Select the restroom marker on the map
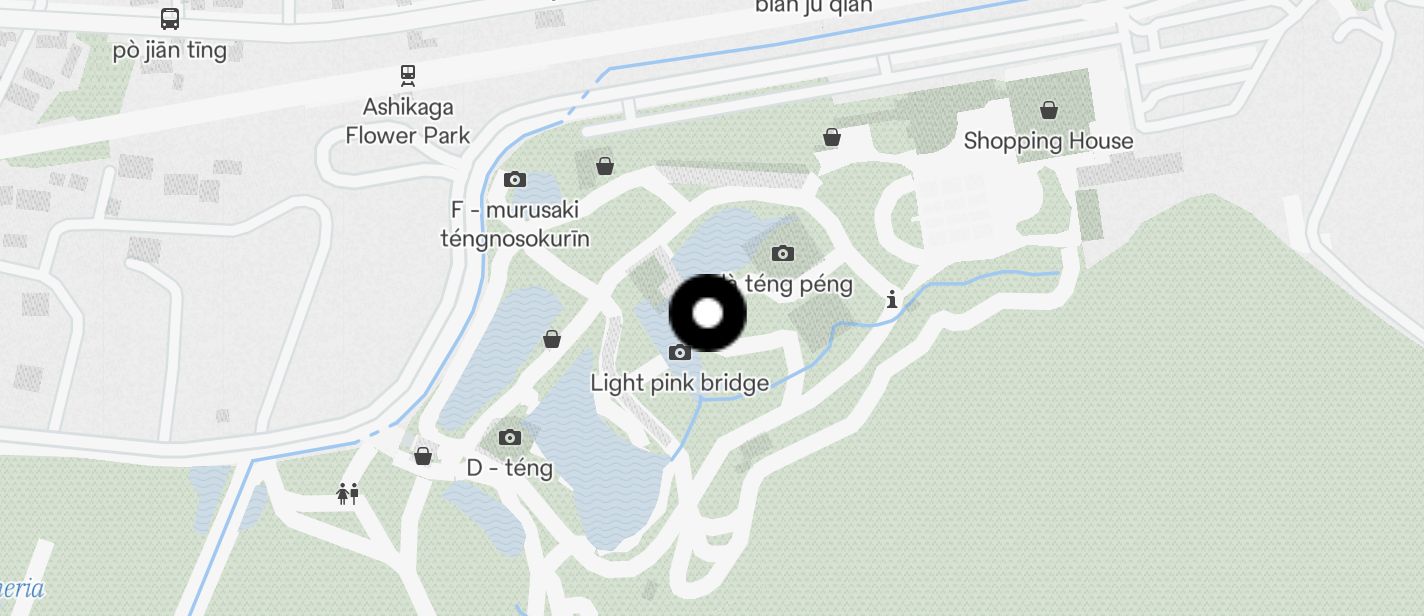Viewport: 1424px width, 616px height. point(348,493)
